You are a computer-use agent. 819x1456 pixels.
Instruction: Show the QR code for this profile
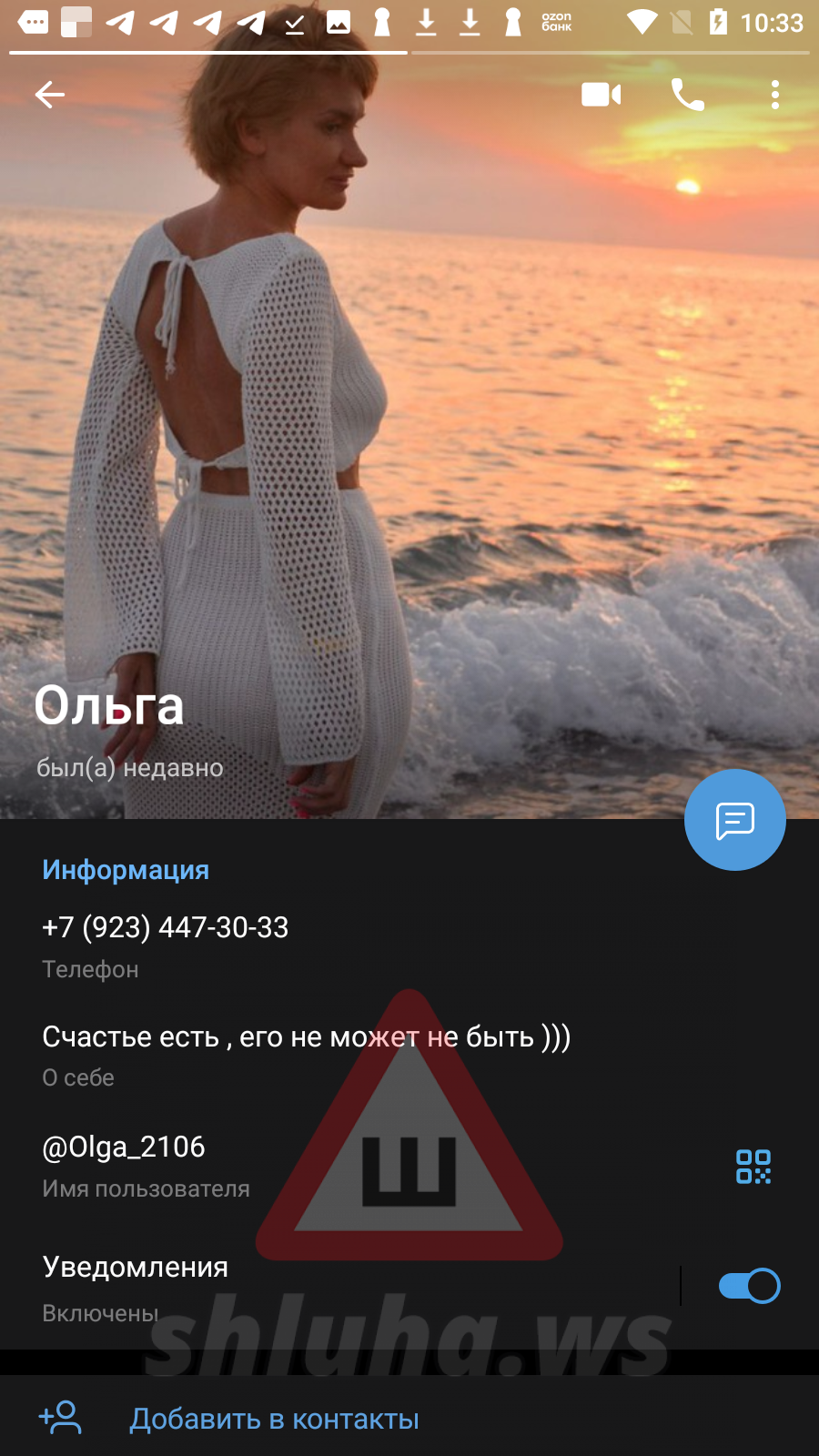click(x=753, y=1167)
